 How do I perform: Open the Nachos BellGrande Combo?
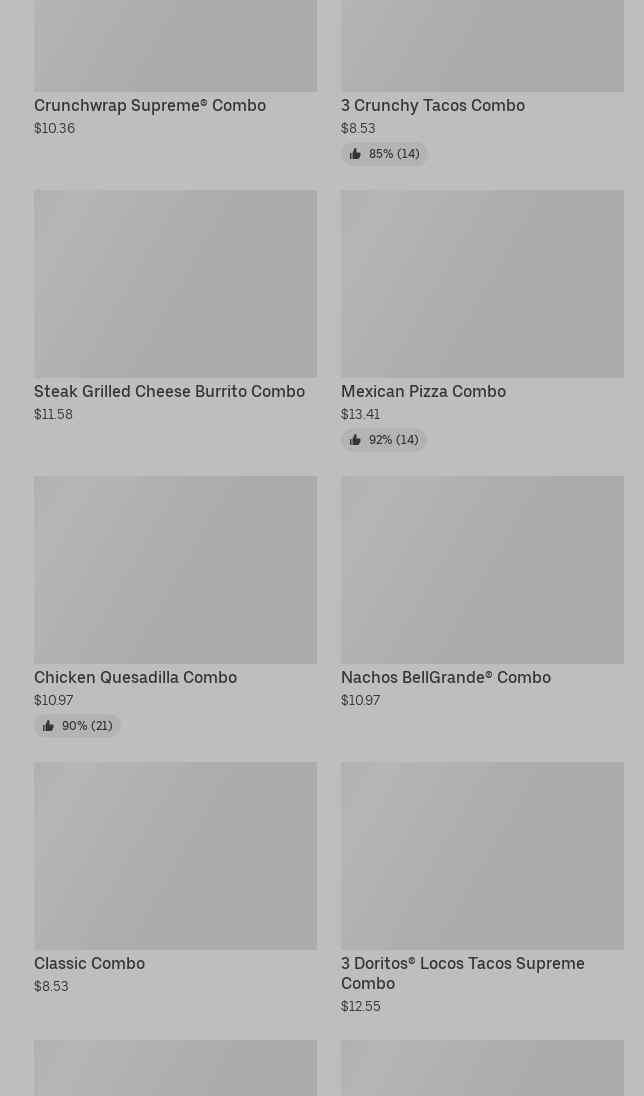tap(482, 593)
